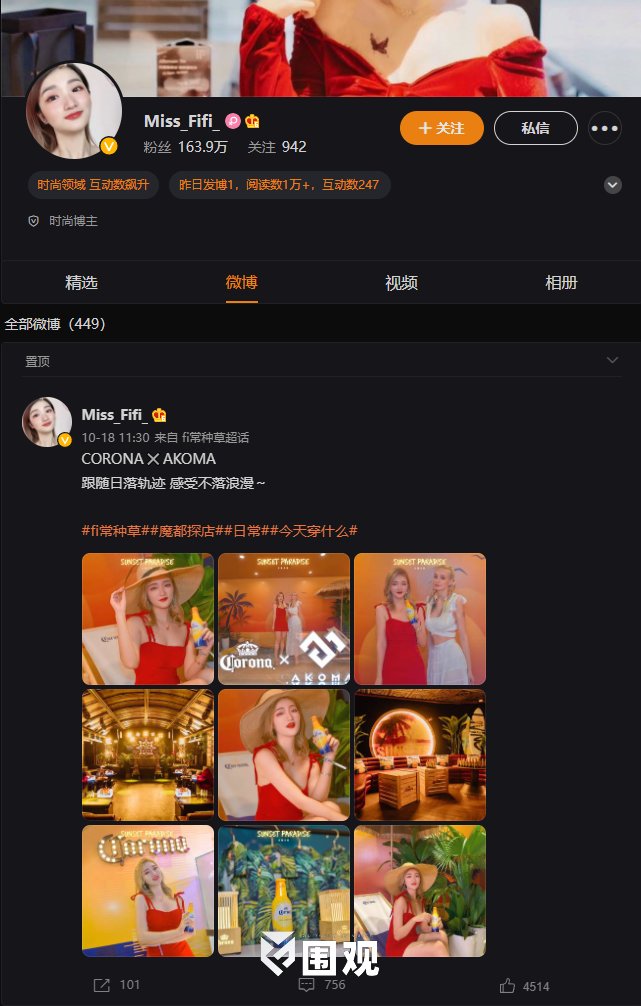Image resolution: width=641 pixels, height=1006 pixels.
Task: Open the restaurant interior photo
Action: 148,755
